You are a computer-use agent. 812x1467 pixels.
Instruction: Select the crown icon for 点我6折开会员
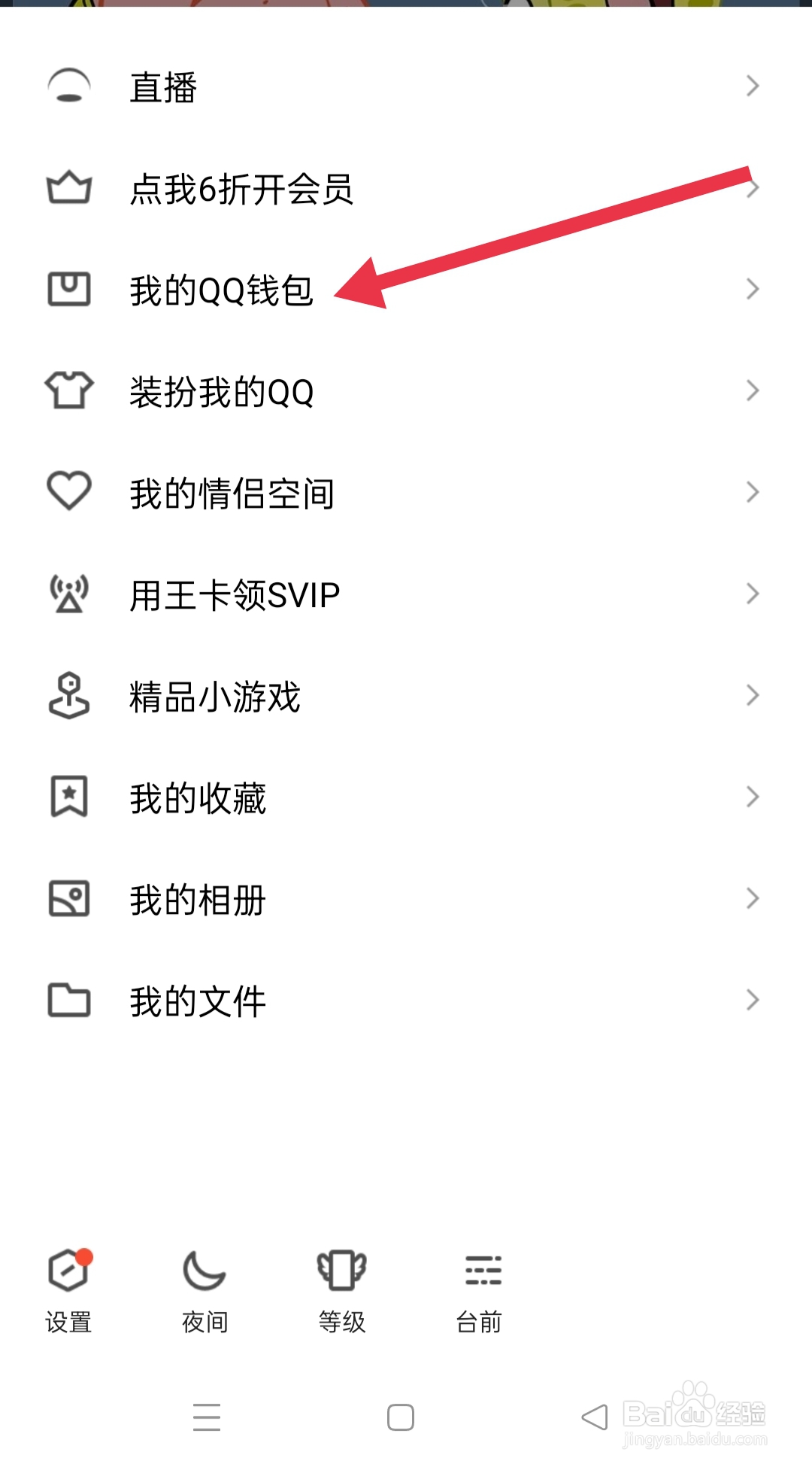coord(69,189)
